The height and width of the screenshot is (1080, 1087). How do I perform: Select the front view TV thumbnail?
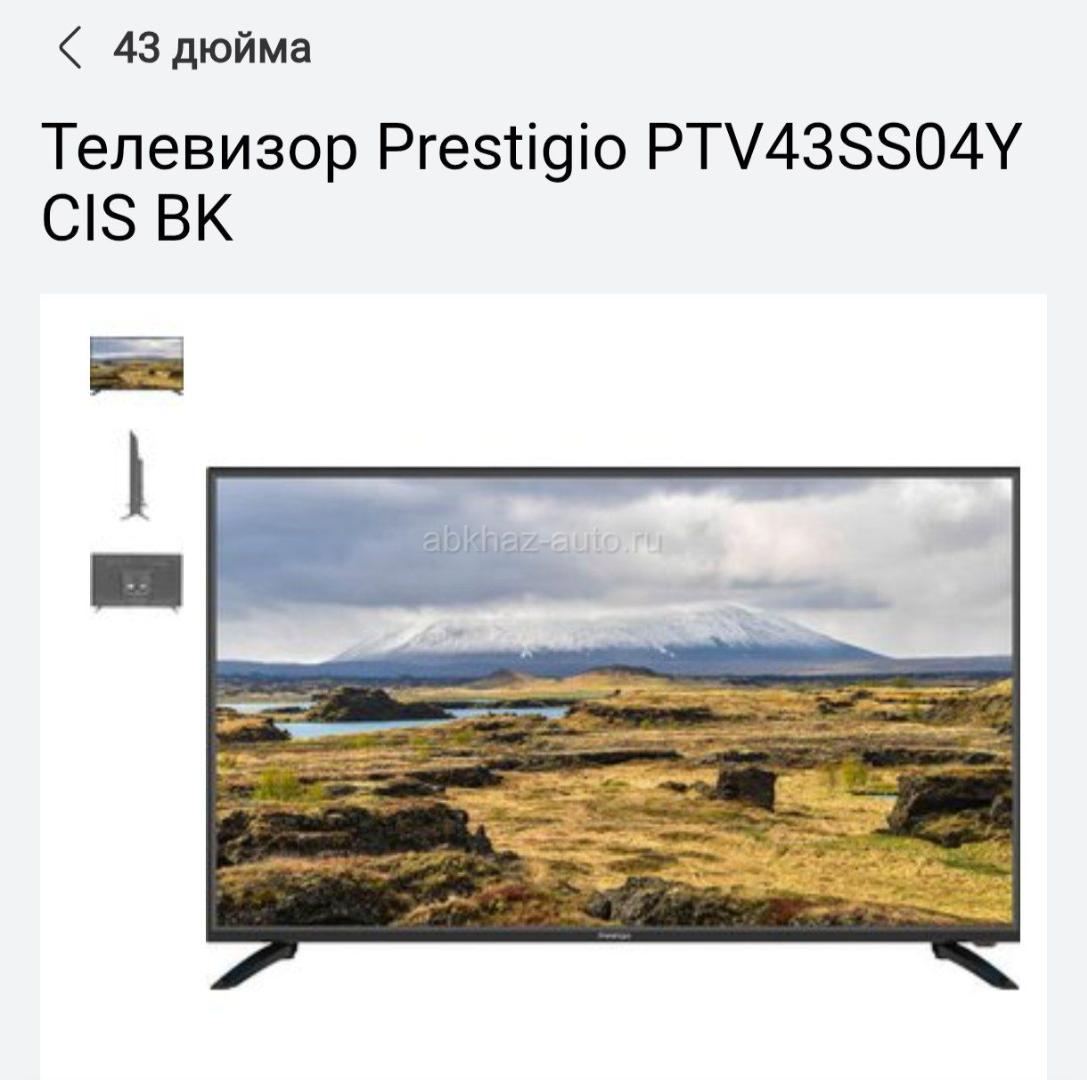pyautogui.click(x=136, y=365)
